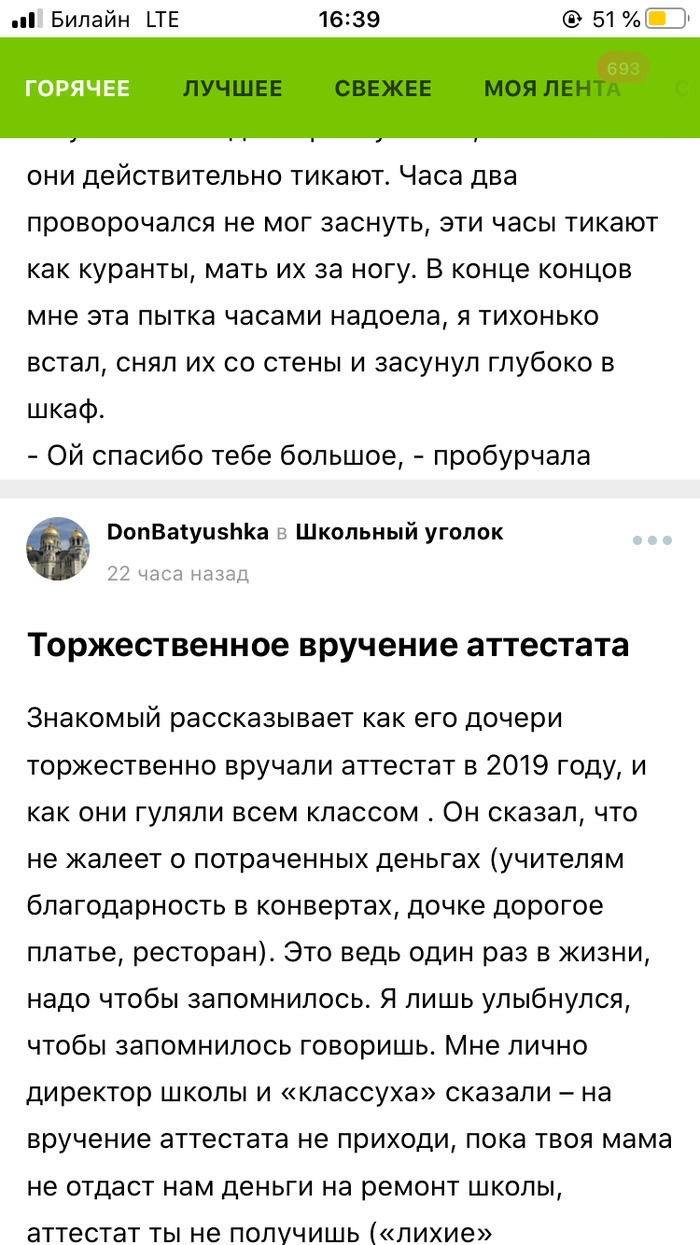Switch to the СВЕЖЕЕ tab
The width and height of the screenshot is (700, 1245).
click(383, 88)
